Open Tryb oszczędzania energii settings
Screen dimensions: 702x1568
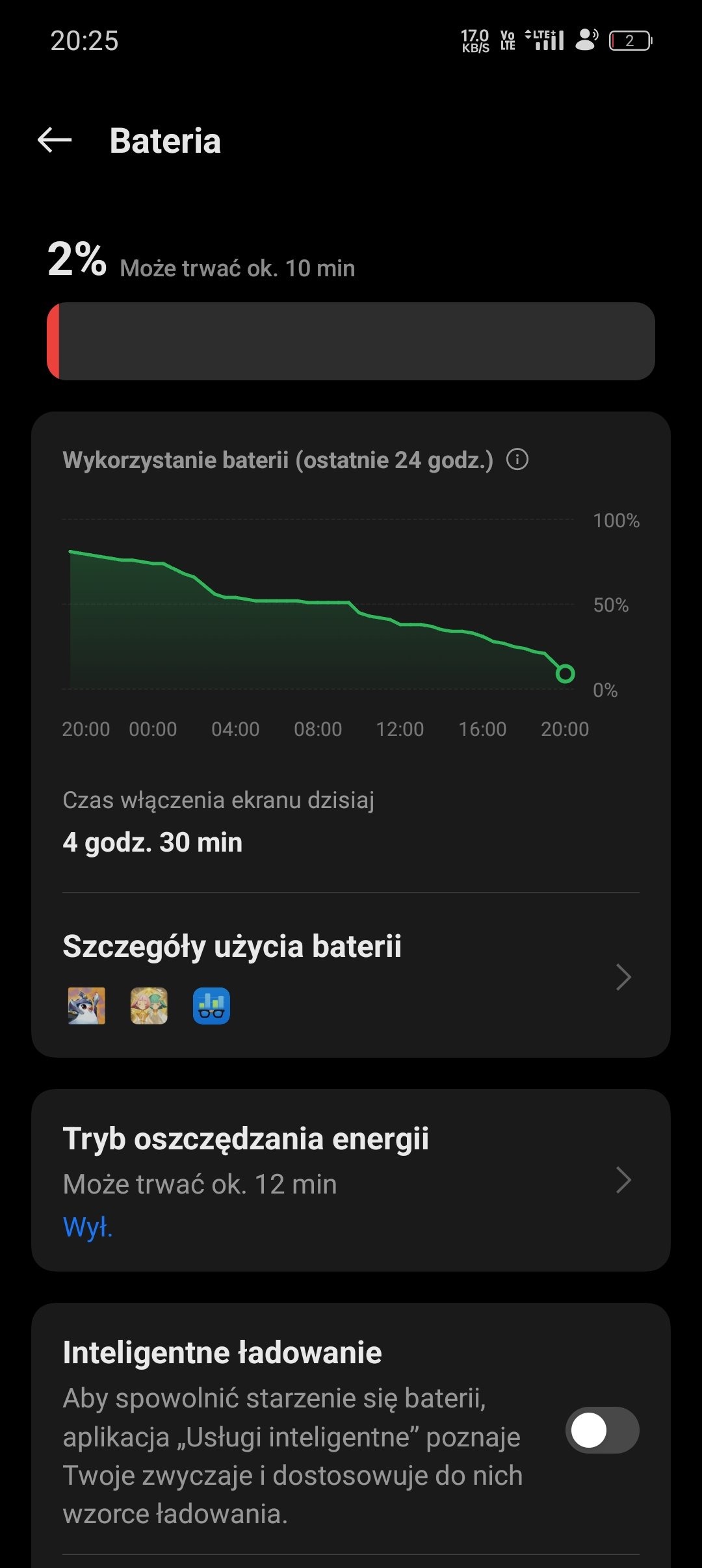(351, 1180)
